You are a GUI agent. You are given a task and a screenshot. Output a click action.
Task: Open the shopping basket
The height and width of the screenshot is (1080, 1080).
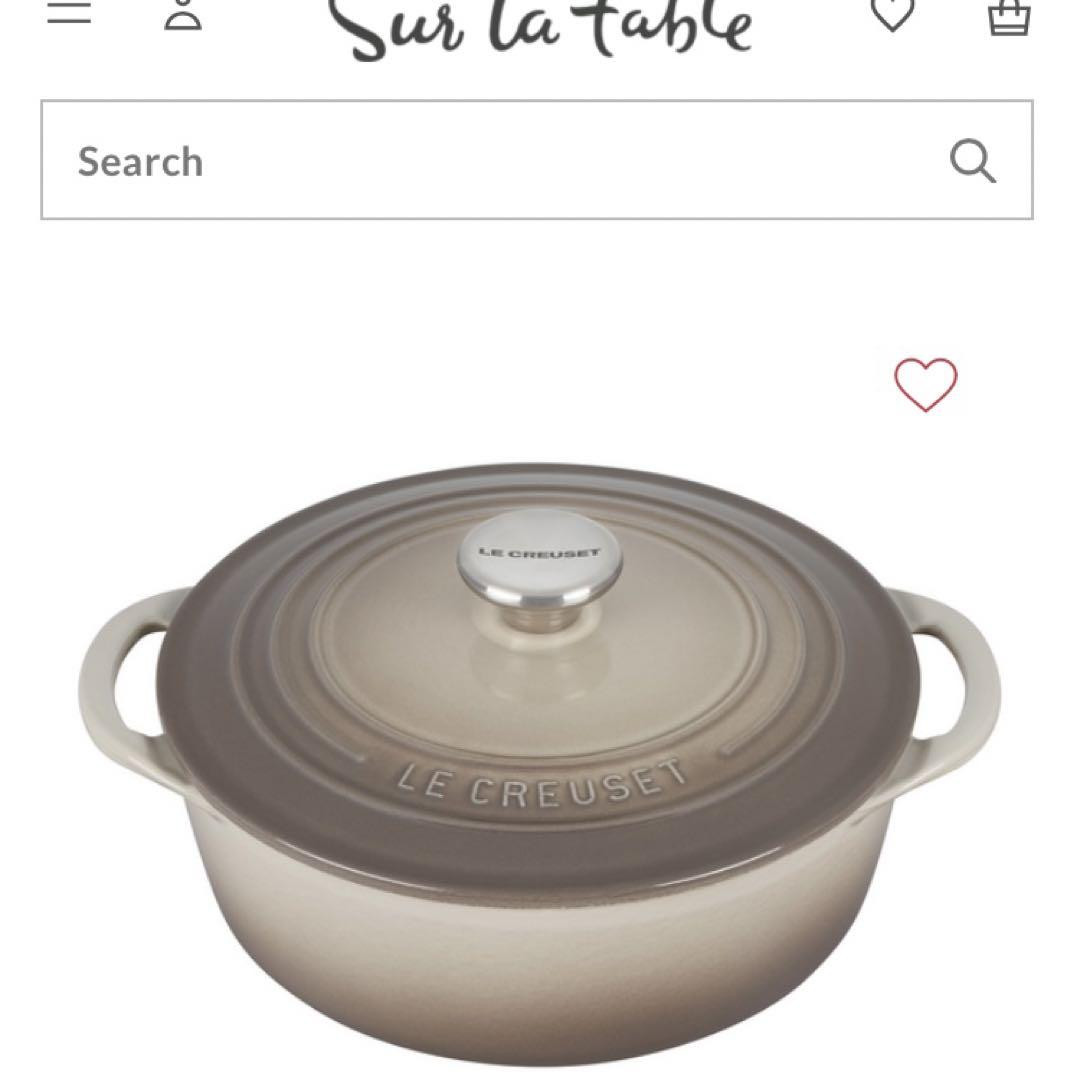point(1008,15)
